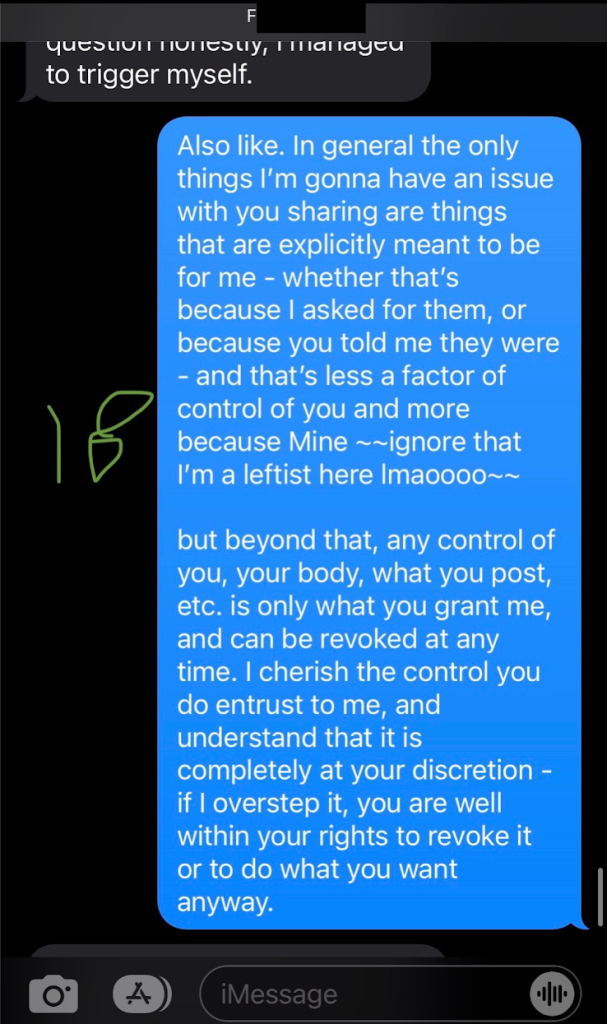Open the iMessage apps drawer
The image size is (607, 1024).
(141, 993)
